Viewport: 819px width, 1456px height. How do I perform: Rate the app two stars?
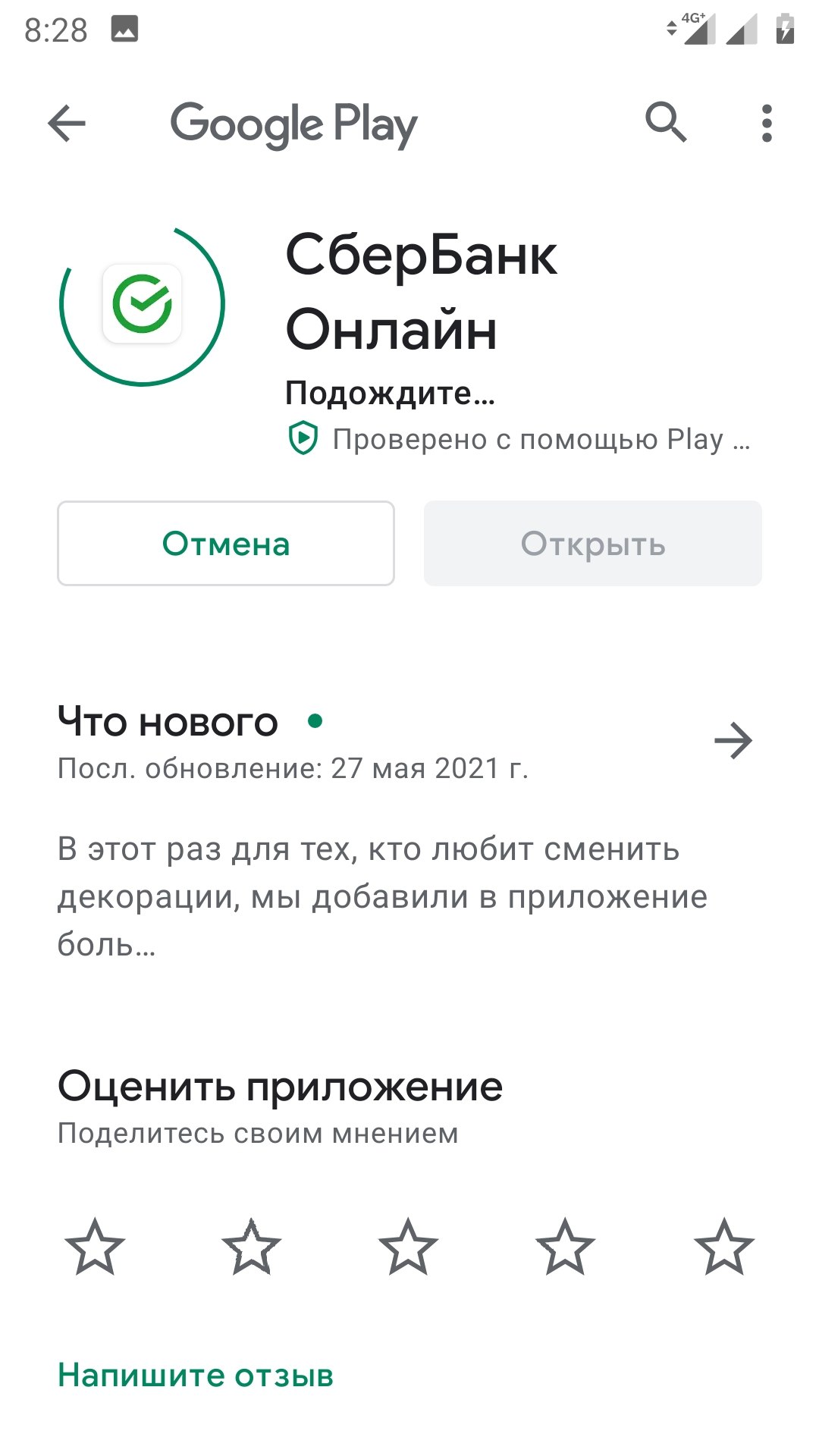[252, 1247]
